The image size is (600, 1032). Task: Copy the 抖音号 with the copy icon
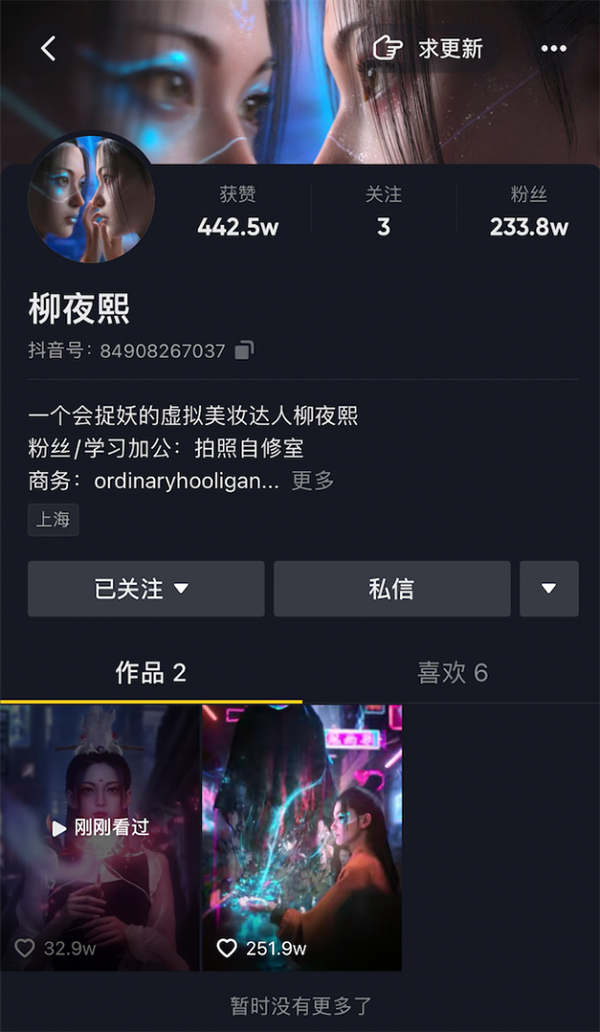[x=244, y=350]
